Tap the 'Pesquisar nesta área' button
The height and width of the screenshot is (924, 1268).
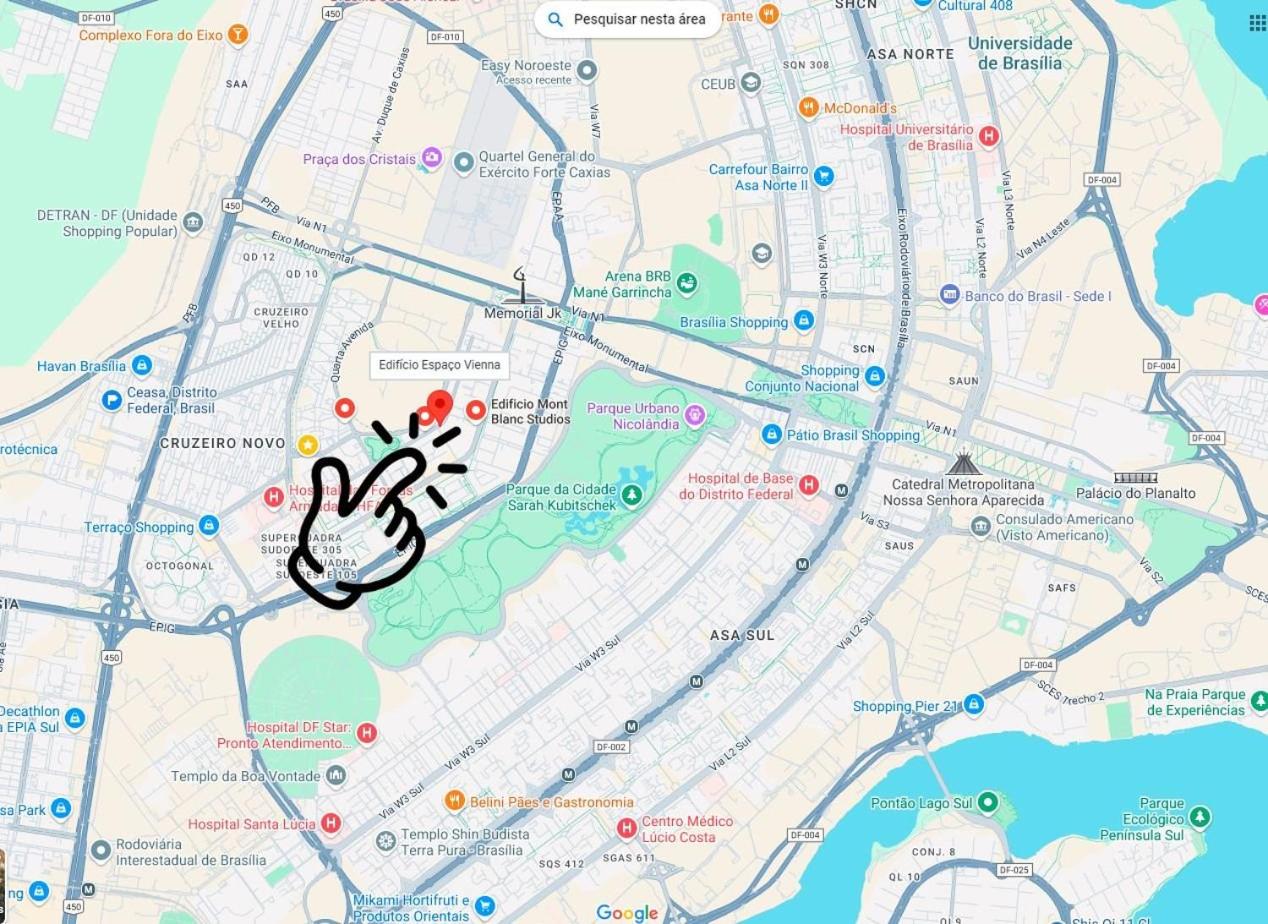pyautogui.click(x=627, y=19)
